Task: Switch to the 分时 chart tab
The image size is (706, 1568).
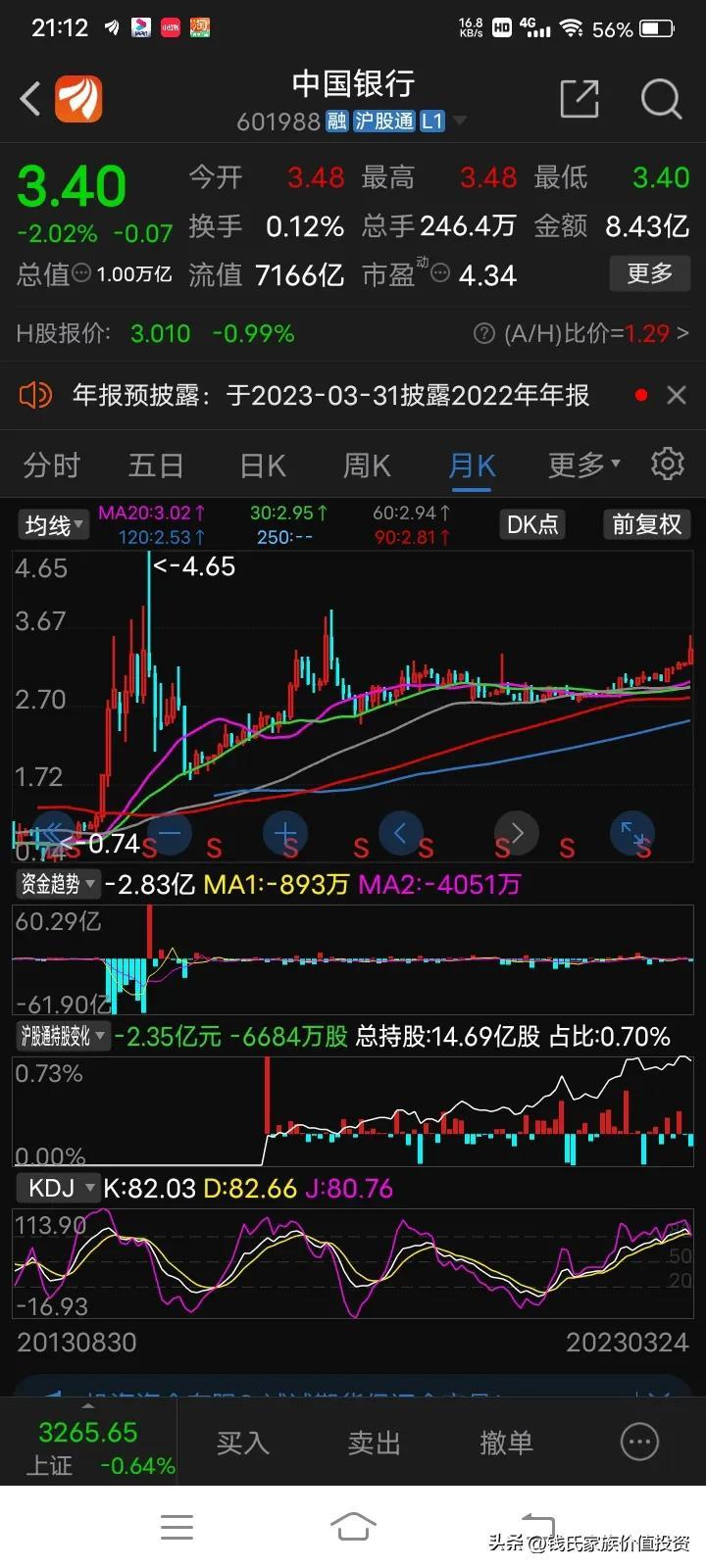Action: point(52,465)
